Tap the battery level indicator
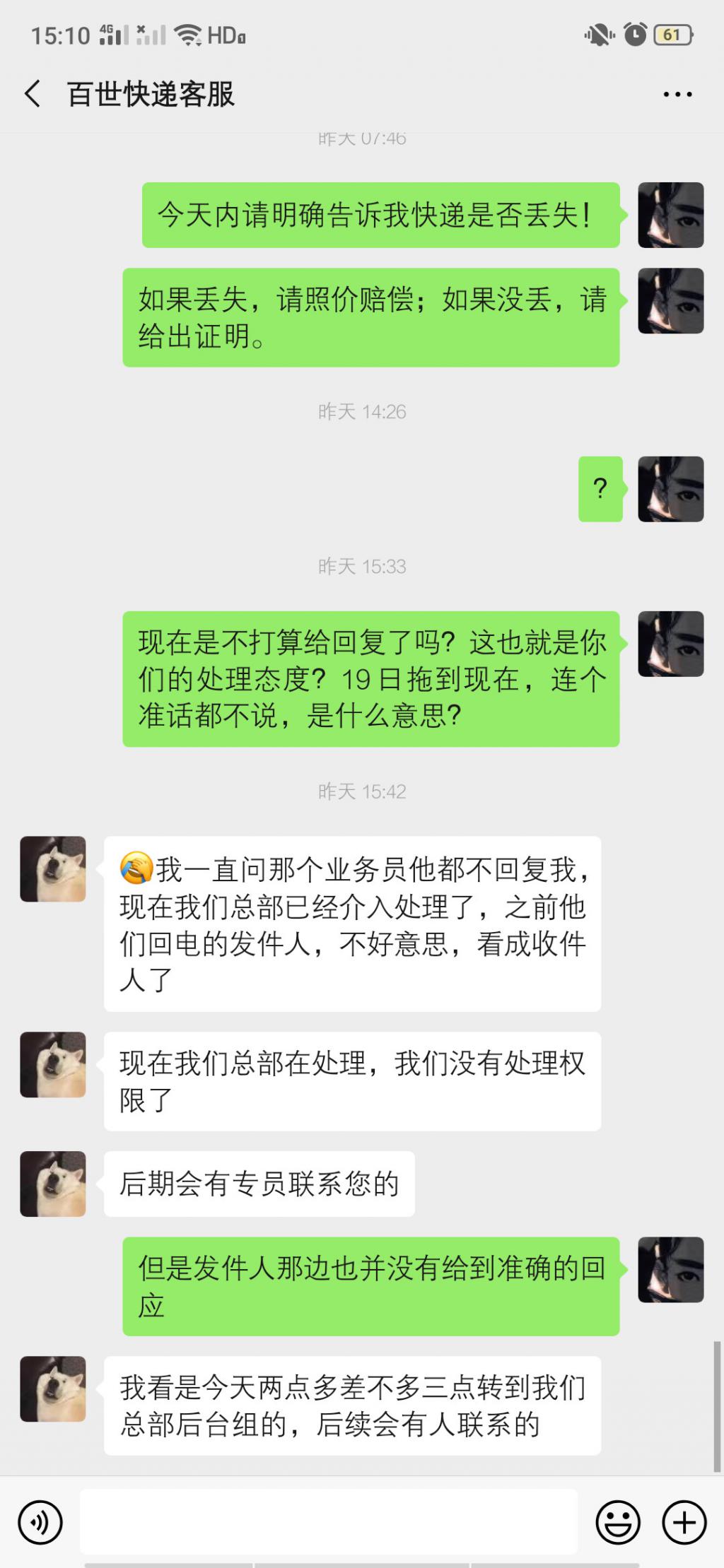 coord(672,33)
